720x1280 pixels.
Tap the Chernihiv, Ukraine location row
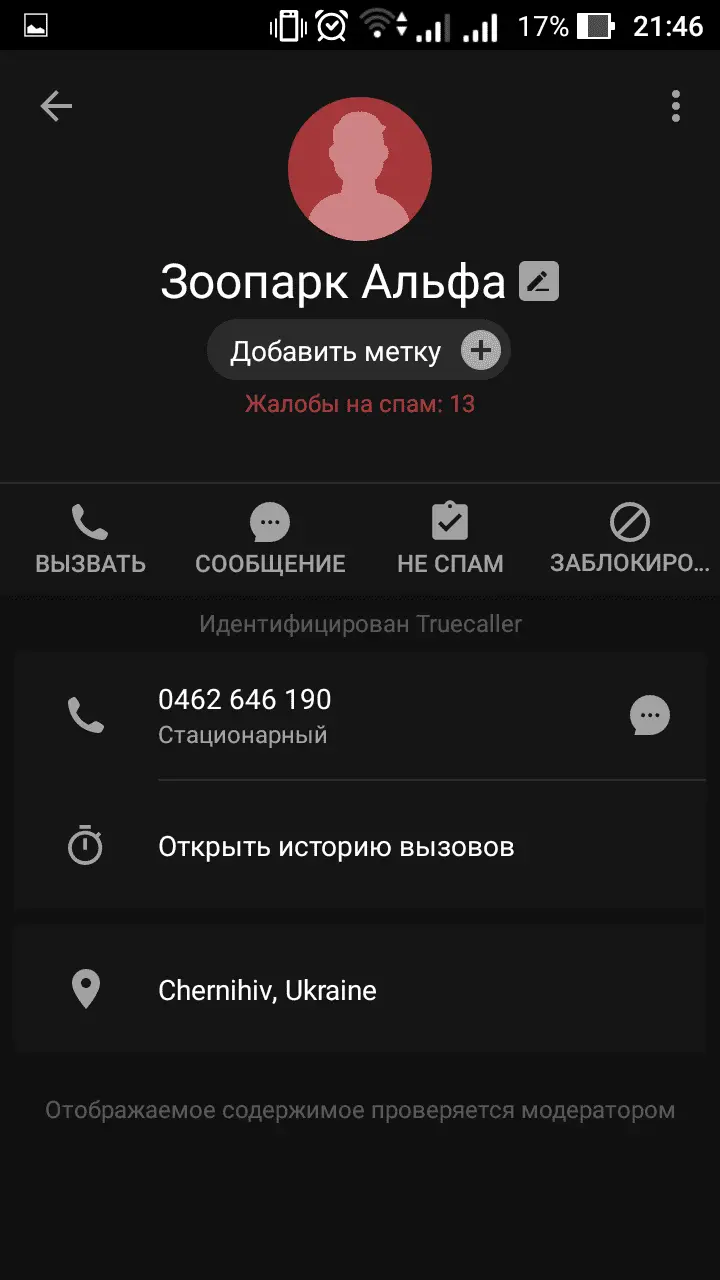[266, 990]
